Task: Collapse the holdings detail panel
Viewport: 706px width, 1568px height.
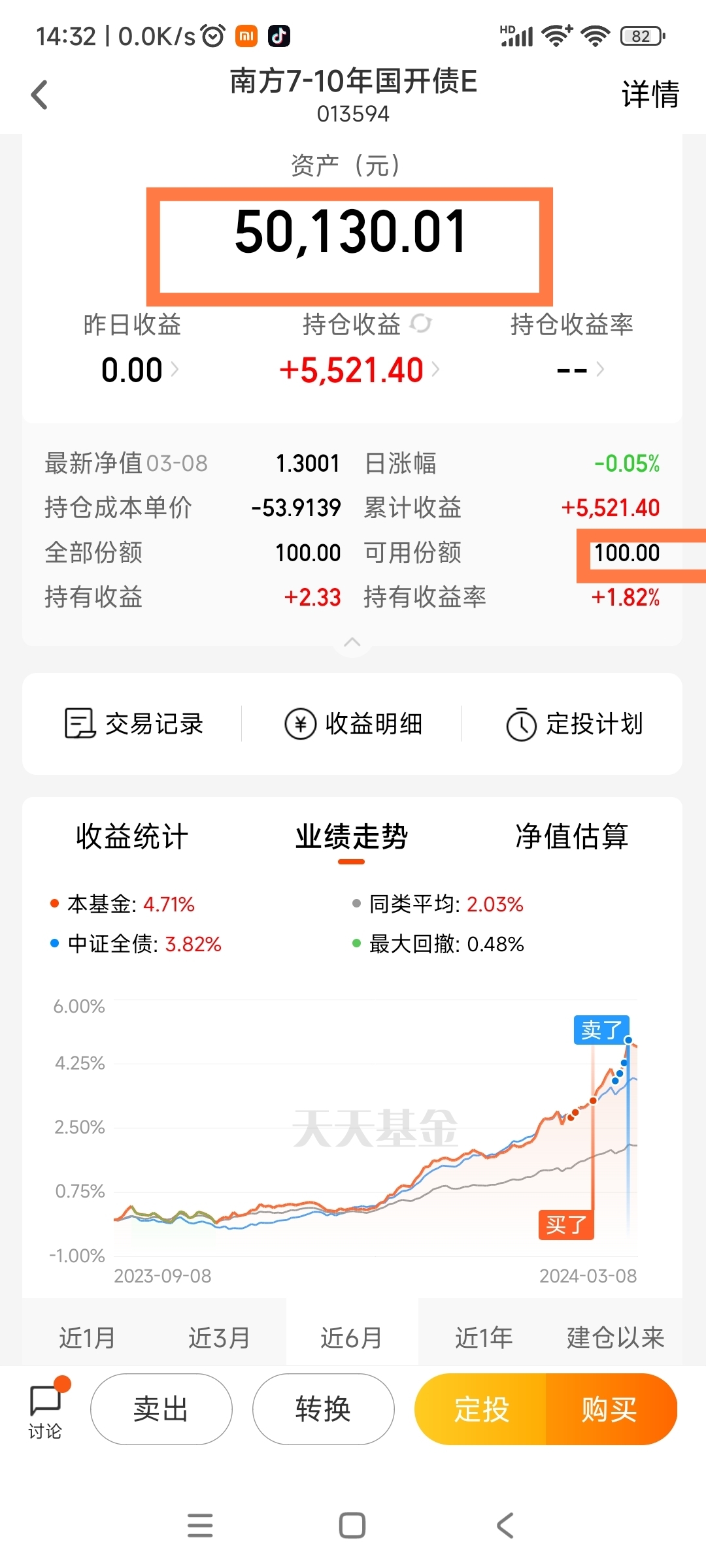Action: [x=352, y=642]
